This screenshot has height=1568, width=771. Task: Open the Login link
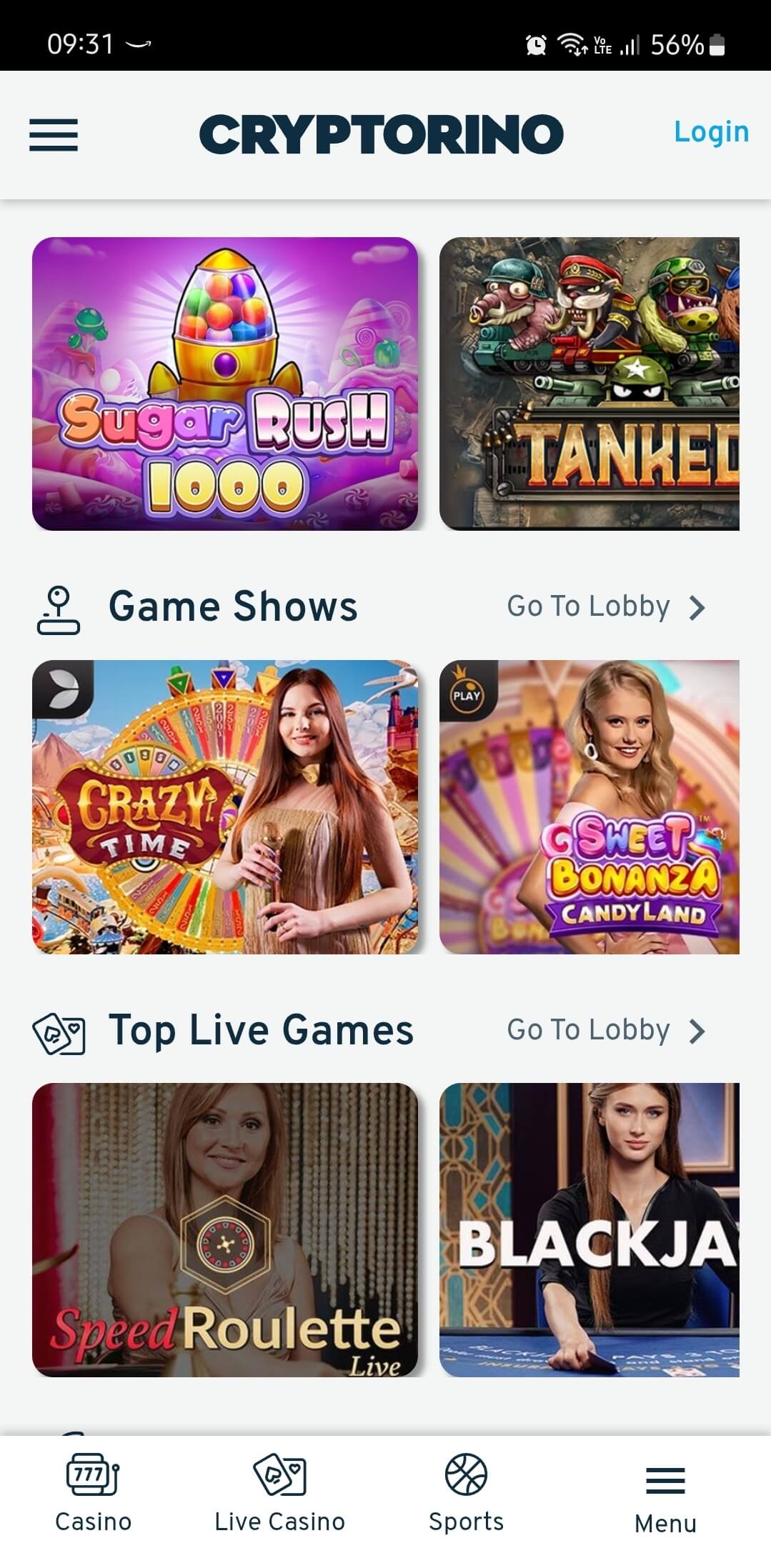coord(711,131)
